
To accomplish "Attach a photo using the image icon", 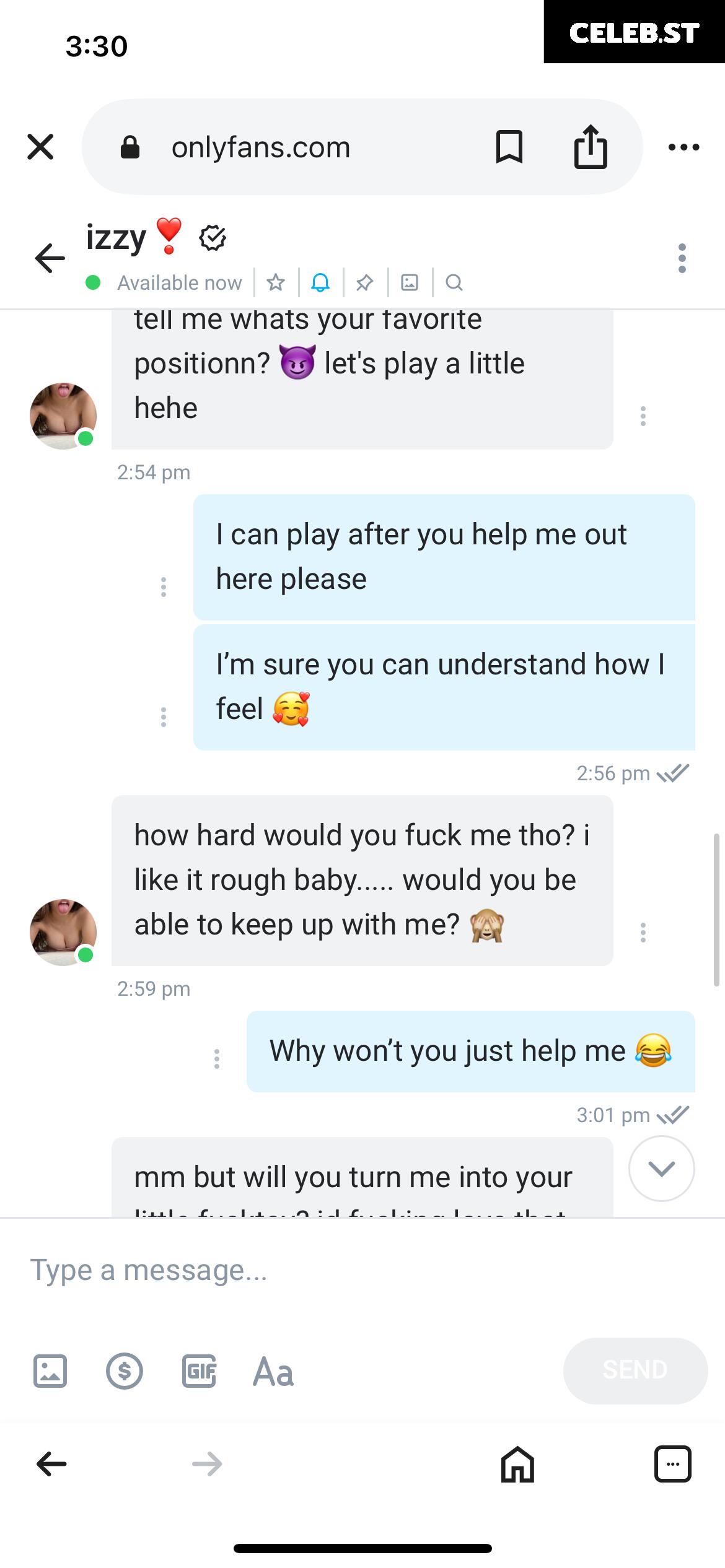I will (x=50, y=1370).
